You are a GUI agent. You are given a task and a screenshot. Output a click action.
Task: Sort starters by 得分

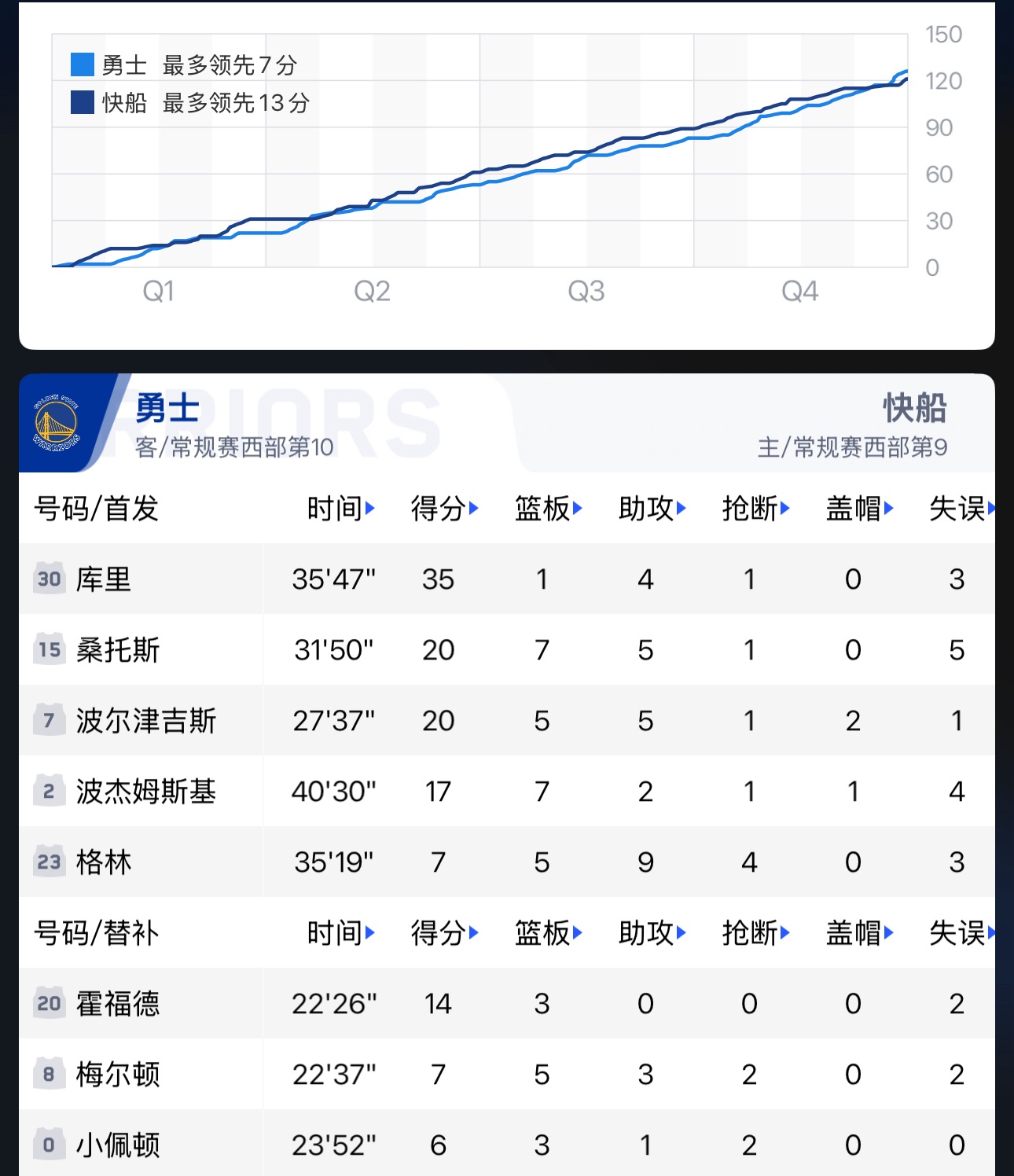pyautogui.click(x=445, y=509)
